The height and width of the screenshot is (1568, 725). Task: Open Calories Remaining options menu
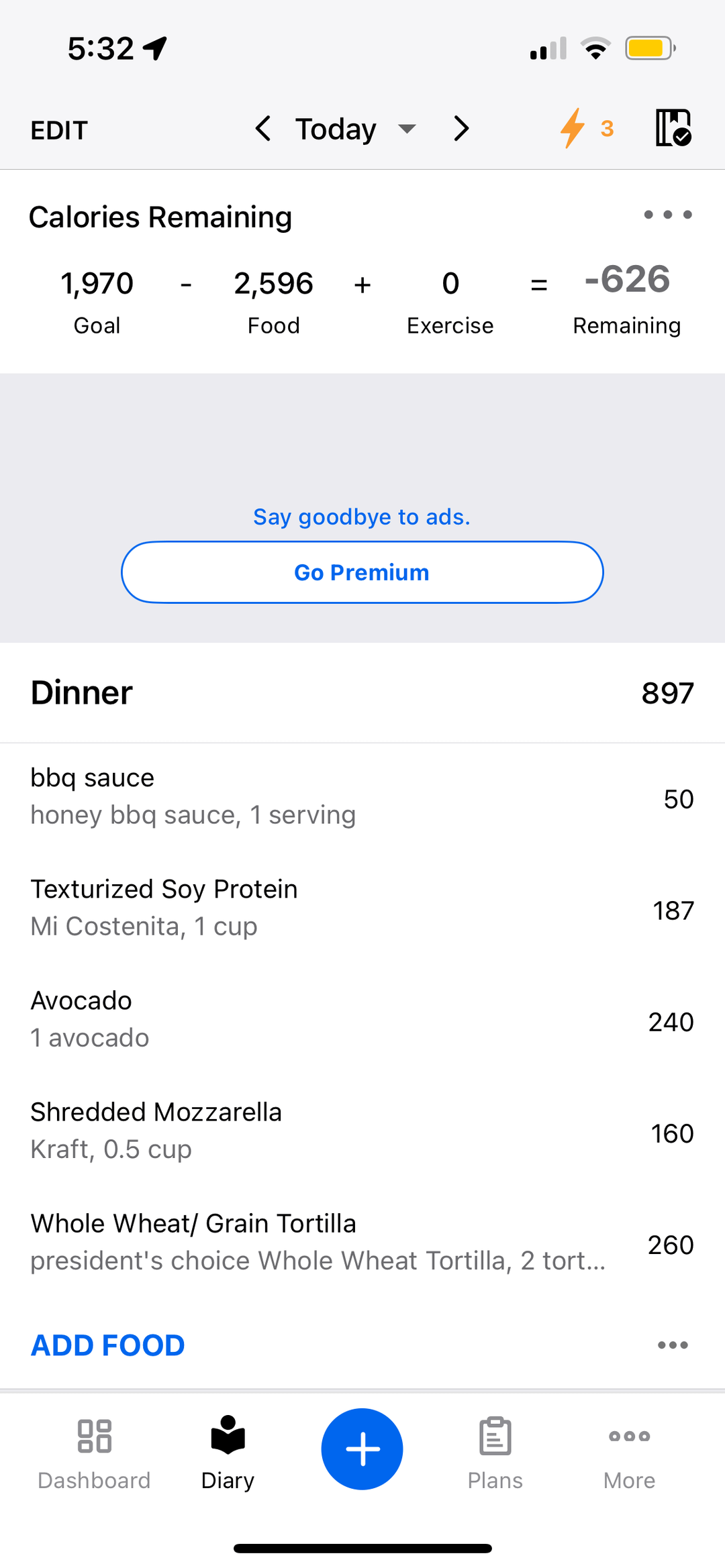[x=667, y=215]
